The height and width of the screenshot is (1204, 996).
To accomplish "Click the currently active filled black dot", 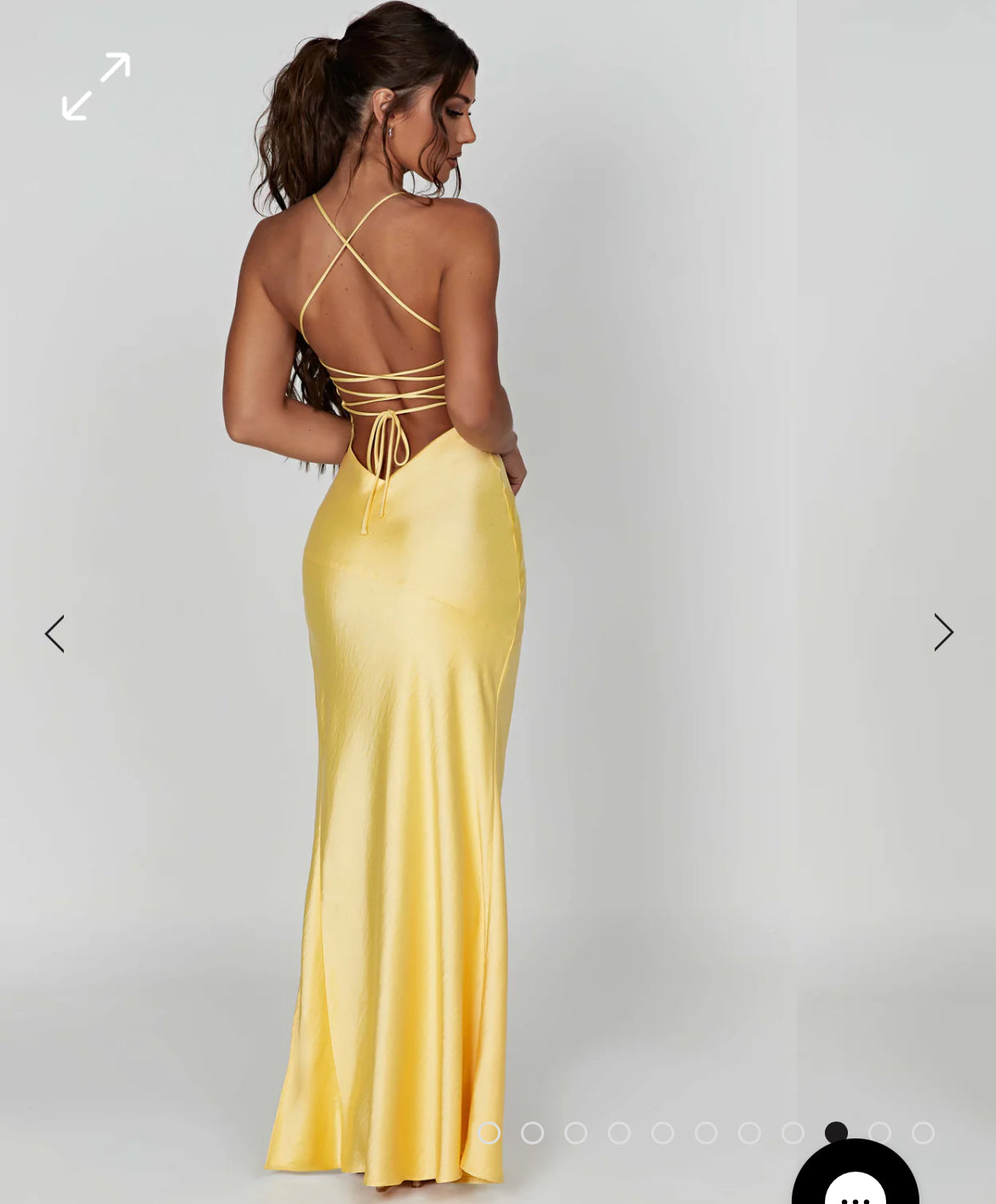I will [836, 1133].
